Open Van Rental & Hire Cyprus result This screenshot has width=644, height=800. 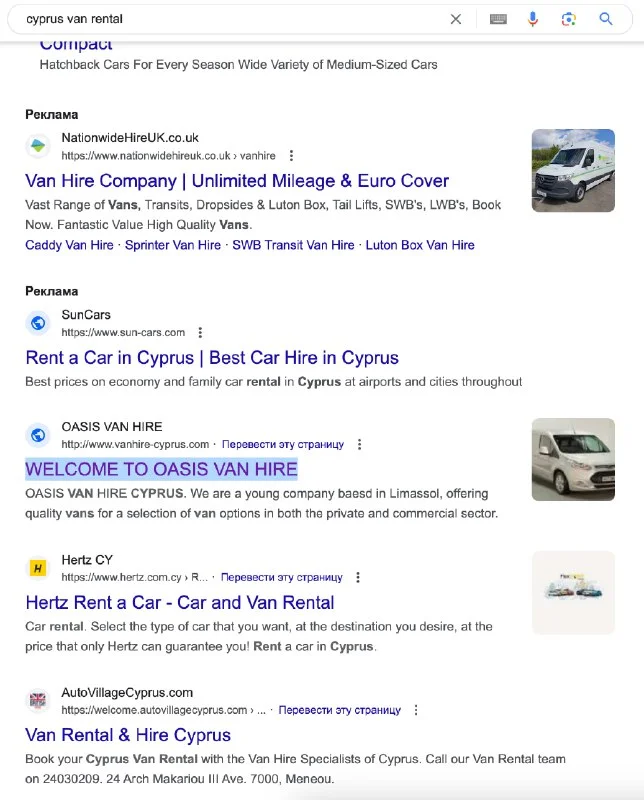point(128,735)
